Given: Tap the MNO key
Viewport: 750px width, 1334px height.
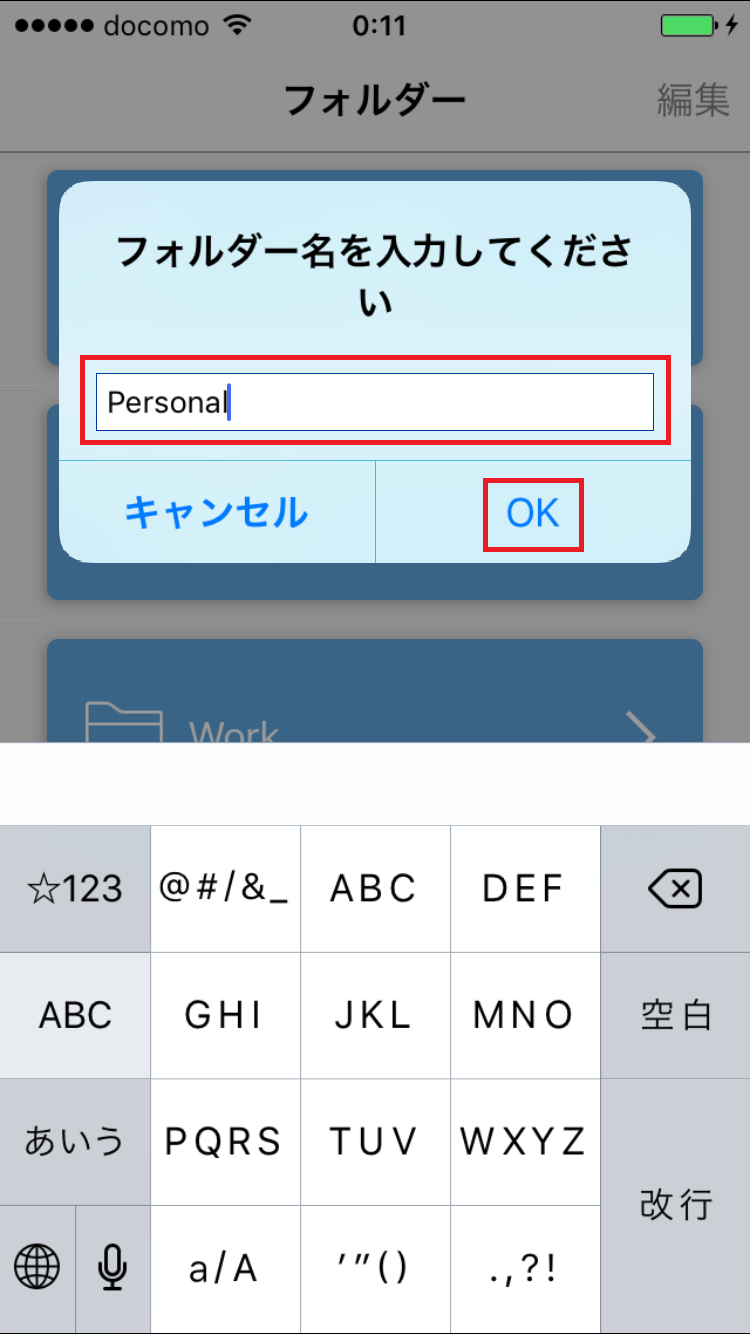Looking at the screenshot, I should pos(524,1015).
